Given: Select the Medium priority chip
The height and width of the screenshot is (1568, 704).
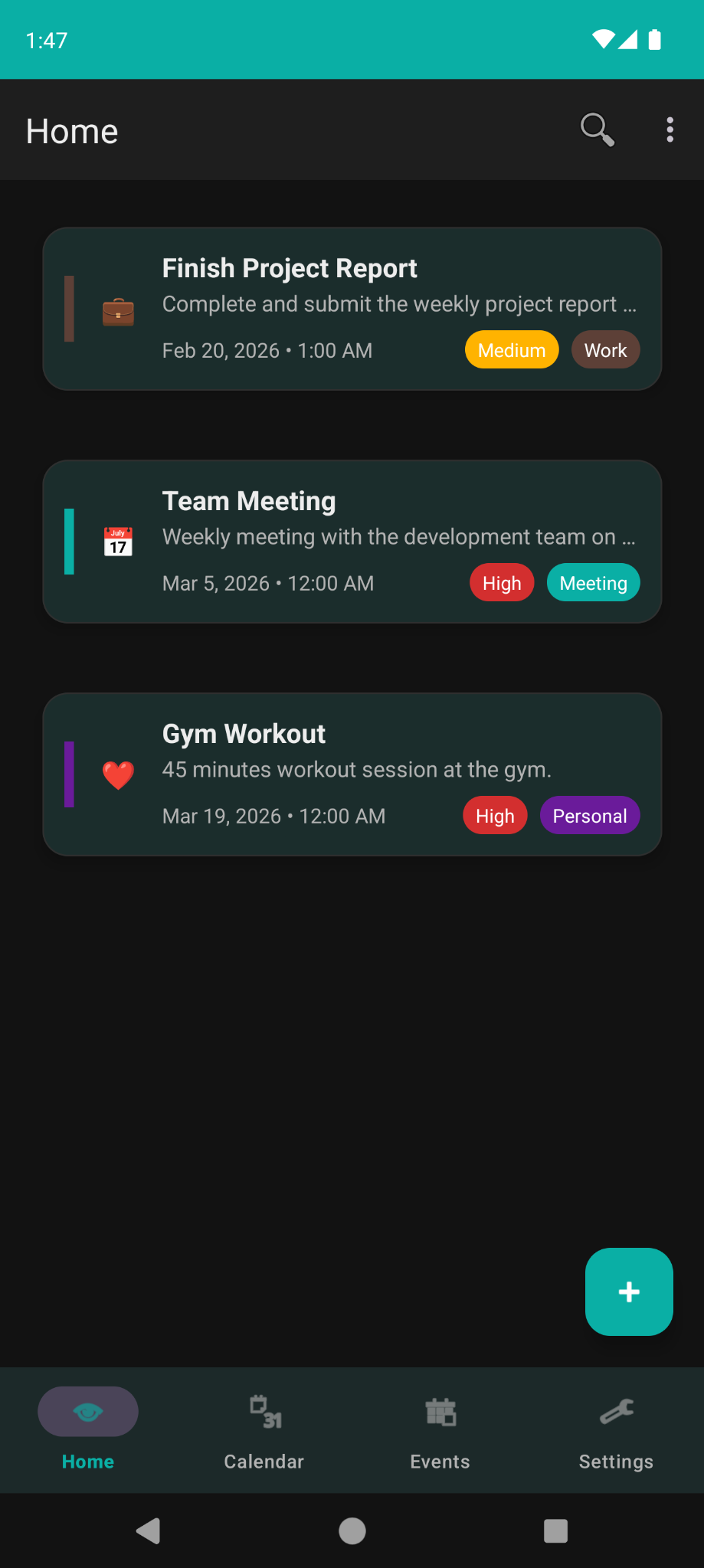Looking at the screenshot, I should 511,349.
